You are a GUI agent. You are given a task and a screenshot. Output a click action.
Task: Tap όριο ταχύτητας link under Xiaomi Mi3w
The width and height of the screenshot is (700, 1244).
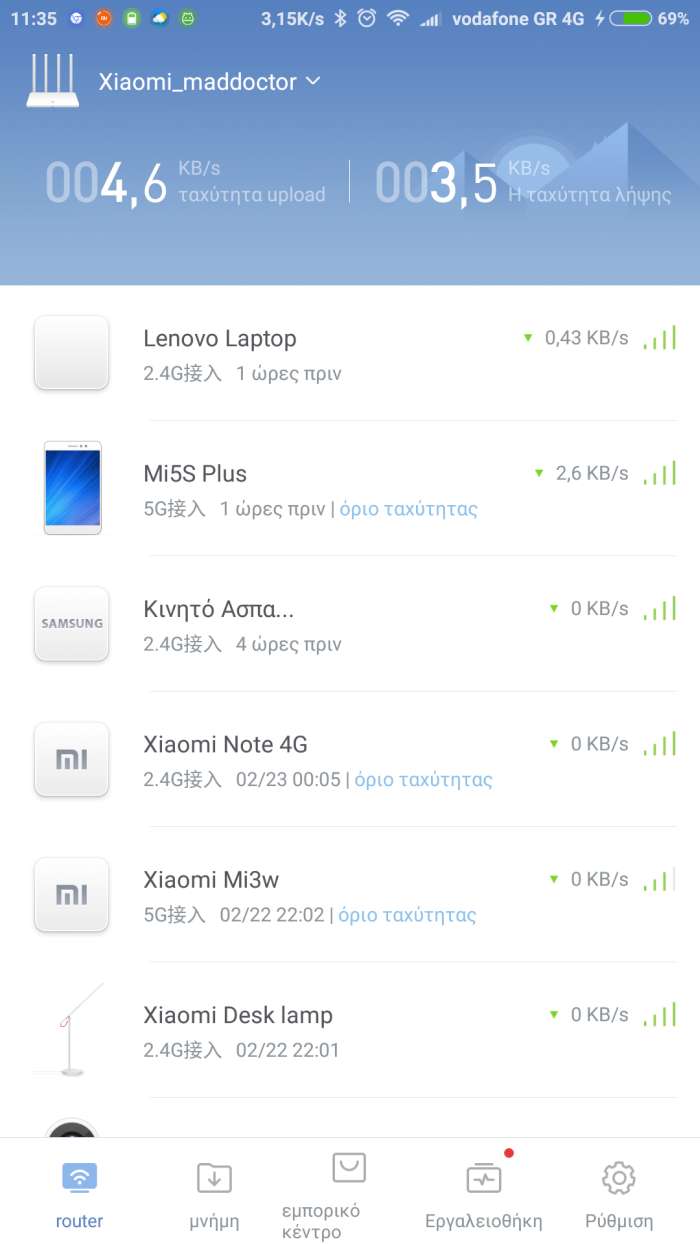[407, 915]
